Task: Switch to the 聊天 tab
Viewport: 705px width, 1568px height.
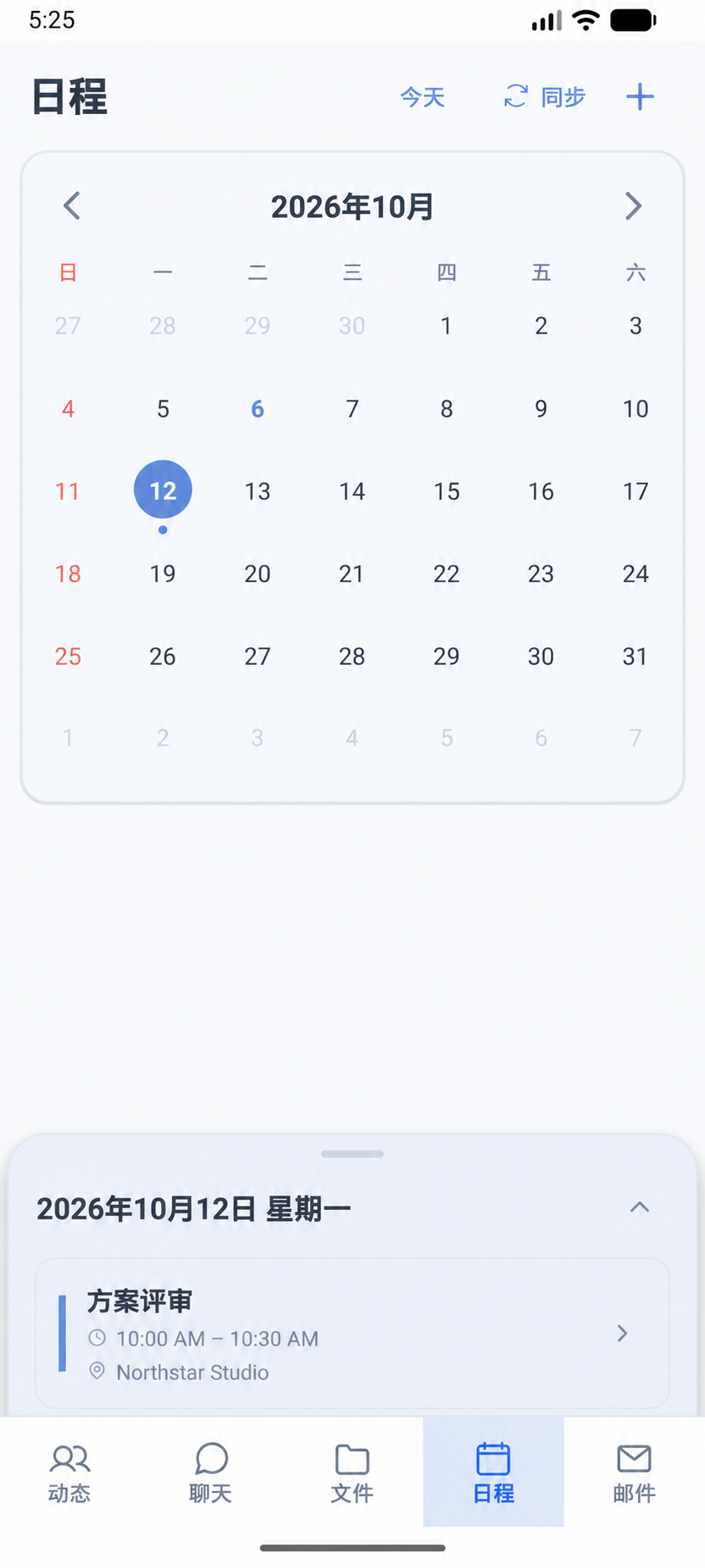Action: [210, 1473]
